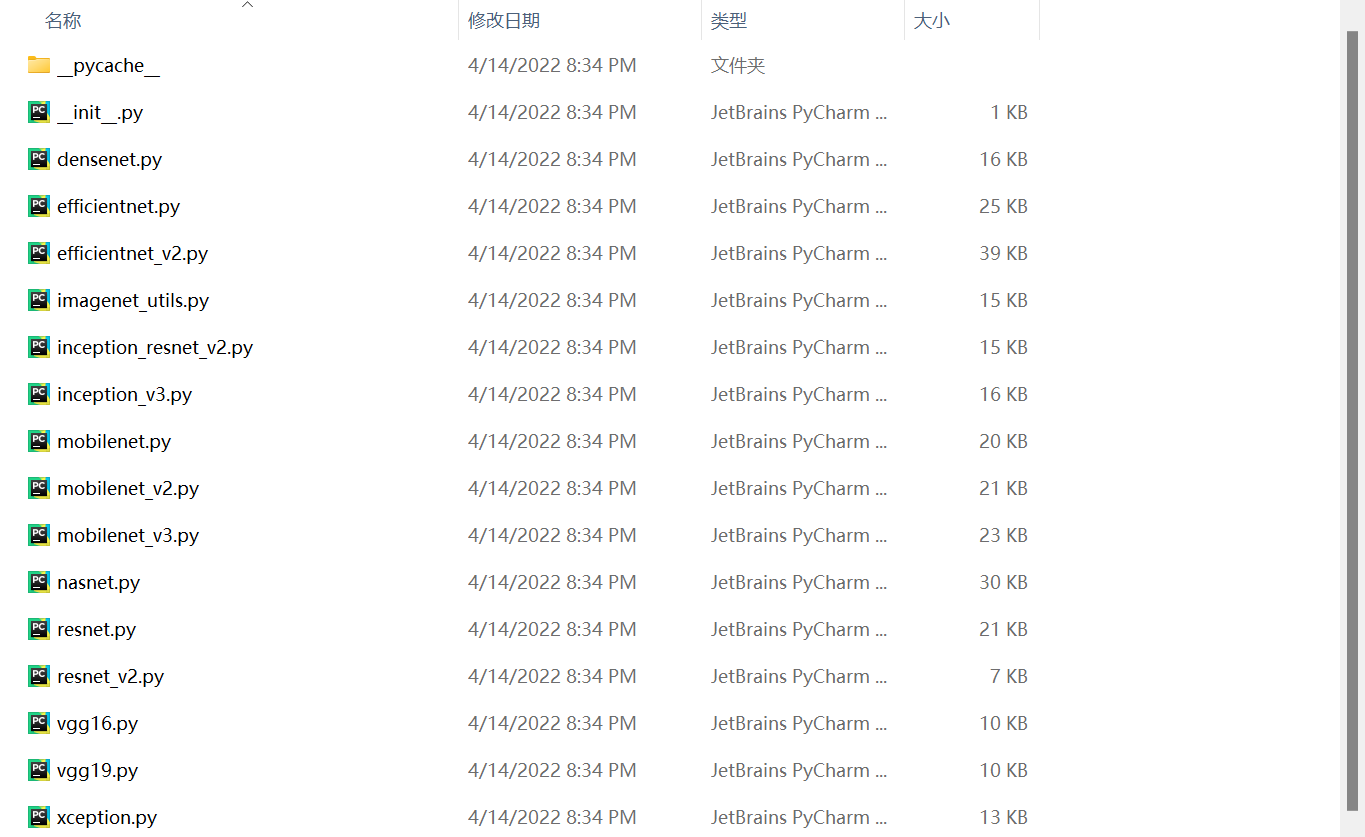Image resolution: width=1365 pixels, height=837 pixels.
Task: Sort by 类型 column header
Action: pos(729,20)
